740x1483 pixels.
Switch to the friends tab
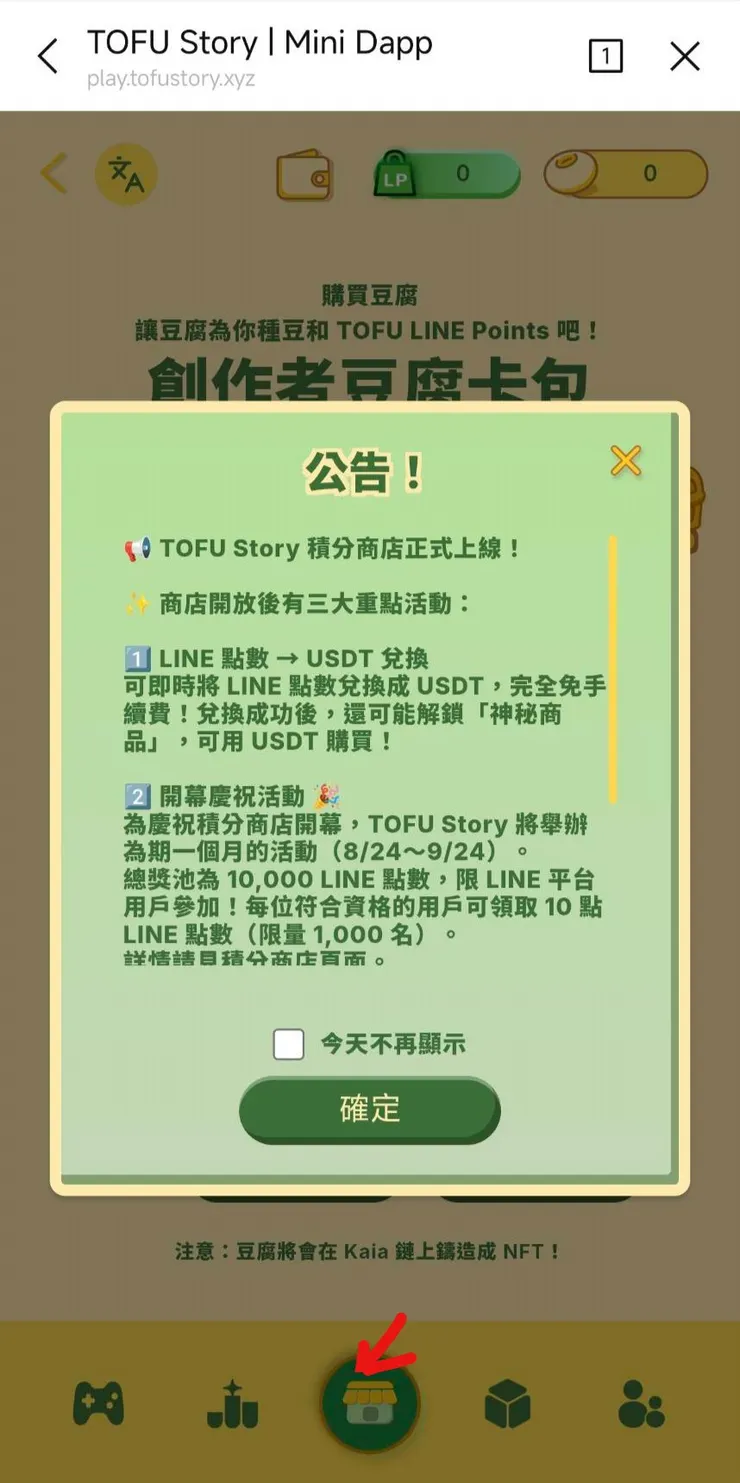point(641,1404)
